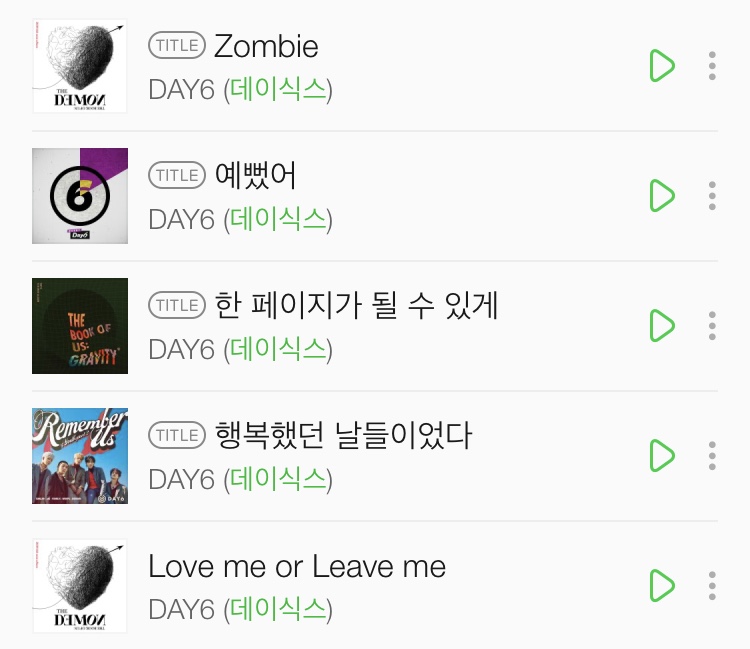Play 한 페이지가 될 수 있게
The width and height of the screenshot is (750, 649).
coord(661,326)
